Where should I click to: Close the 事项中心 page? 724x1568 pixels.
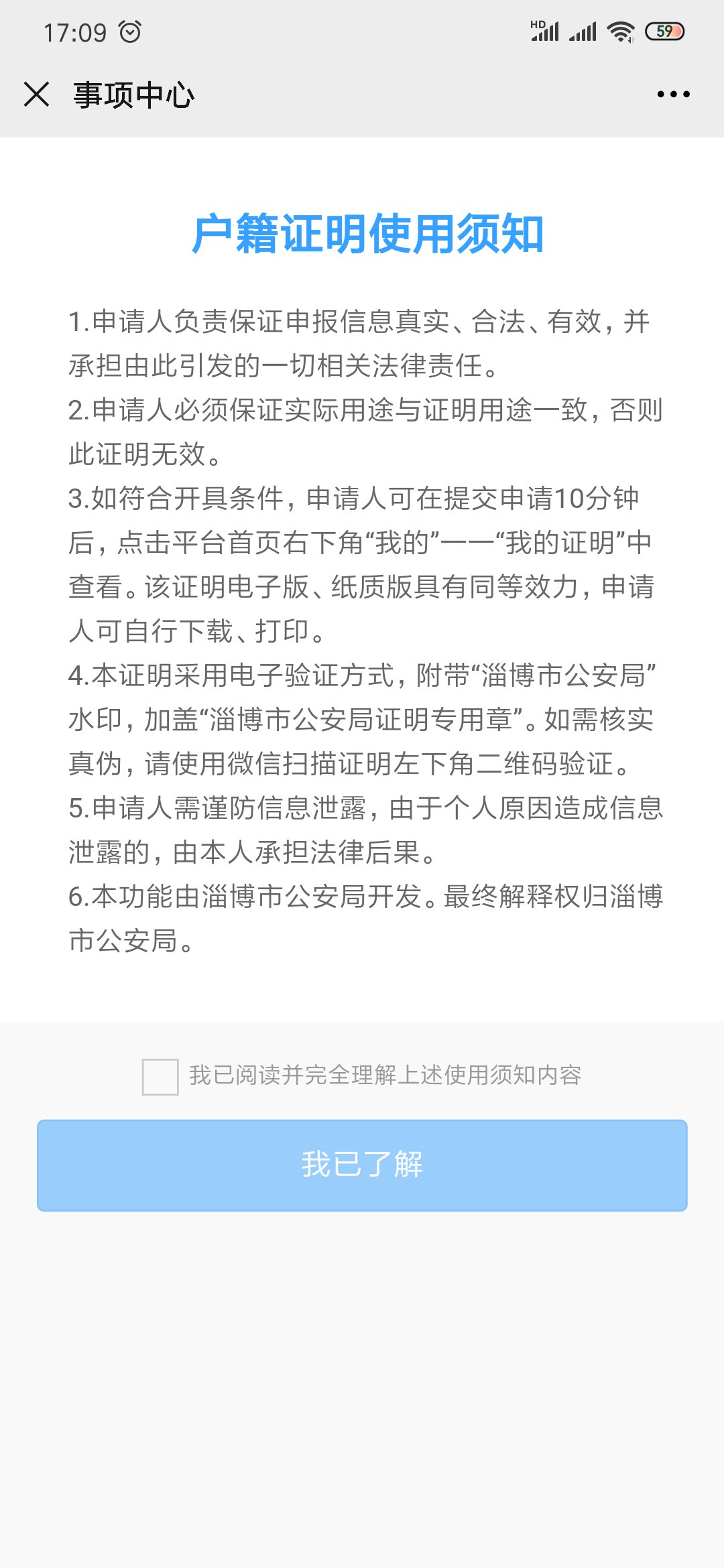pyautogui.click(x=37, y=94)
